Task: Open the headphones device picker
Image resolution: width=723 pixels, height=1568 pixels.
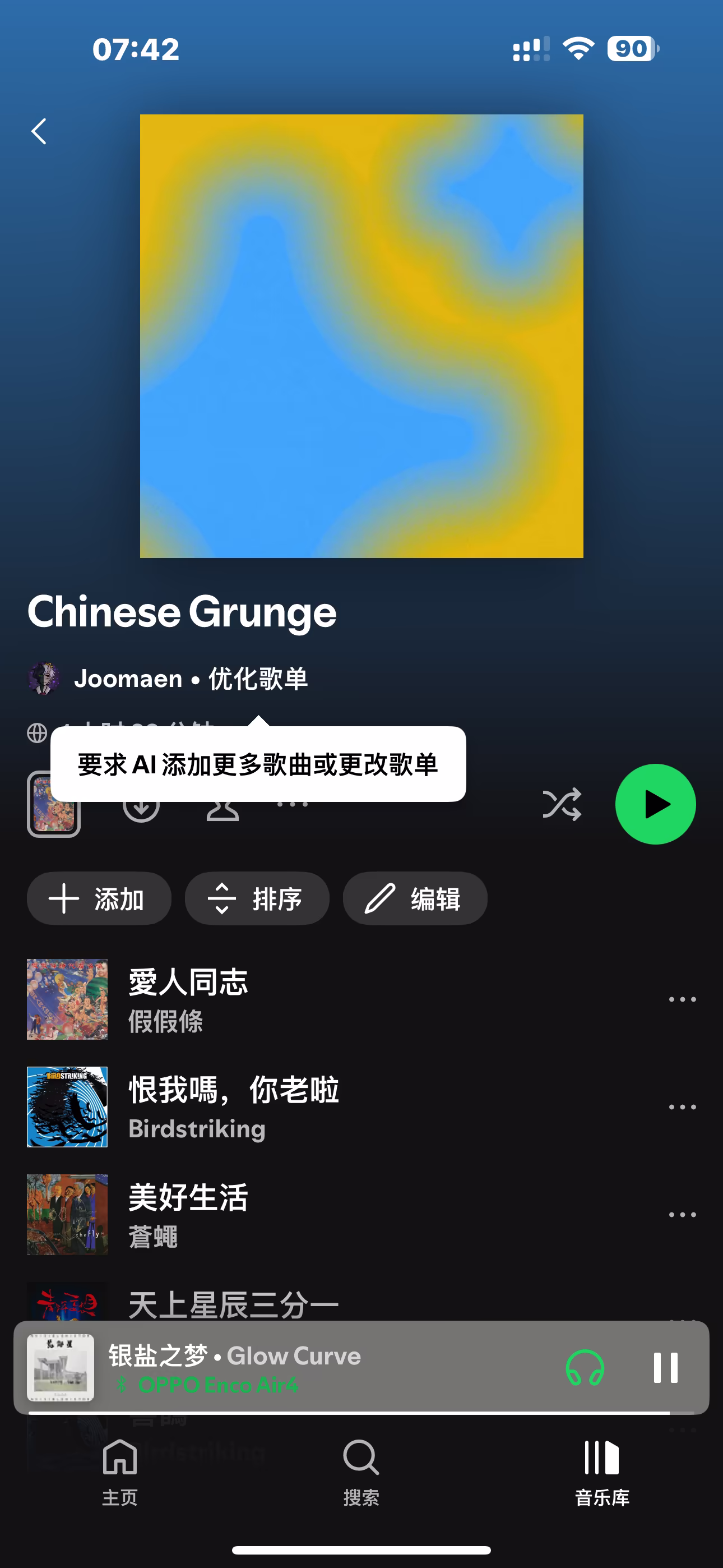Action: [x=585, y=1368]
